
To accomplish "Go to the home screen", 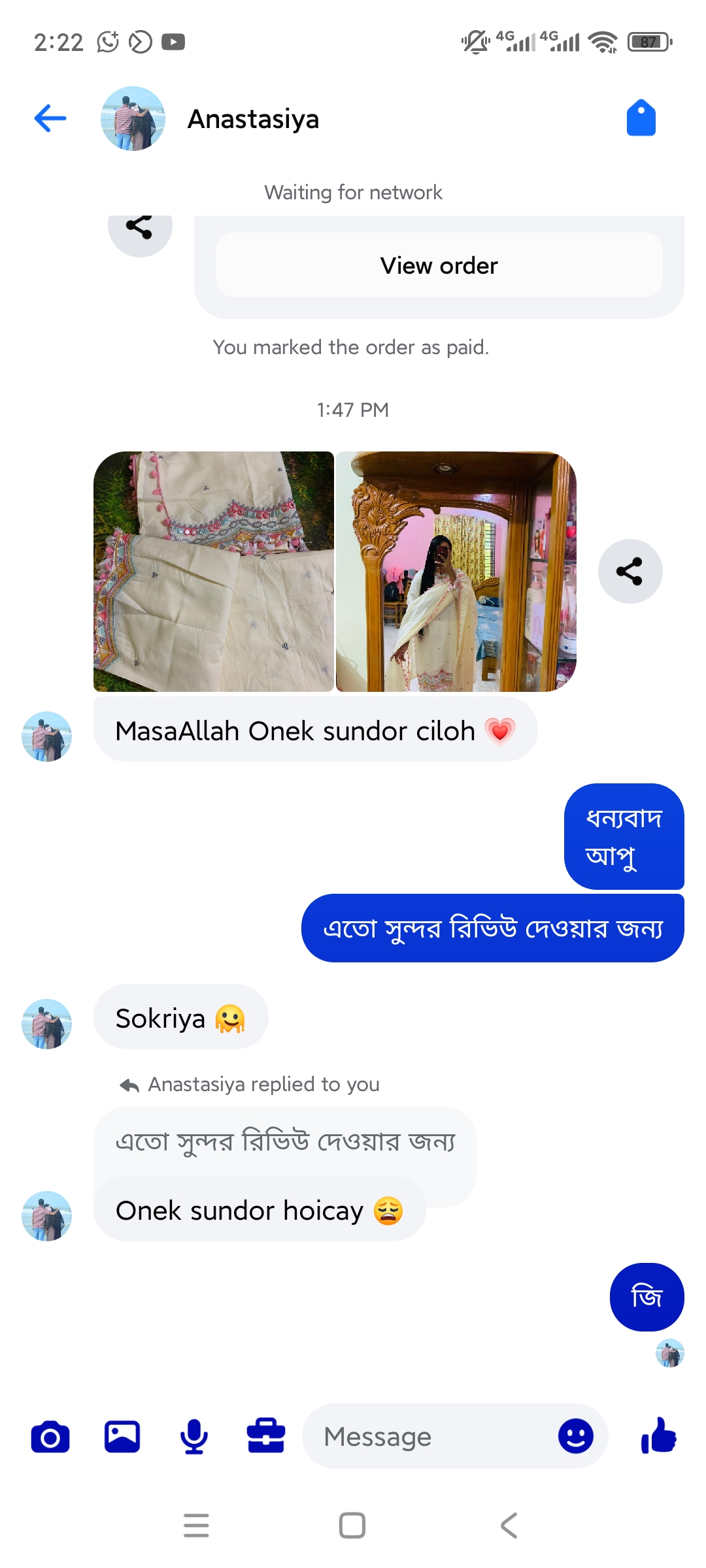I will pos(352,1526).
